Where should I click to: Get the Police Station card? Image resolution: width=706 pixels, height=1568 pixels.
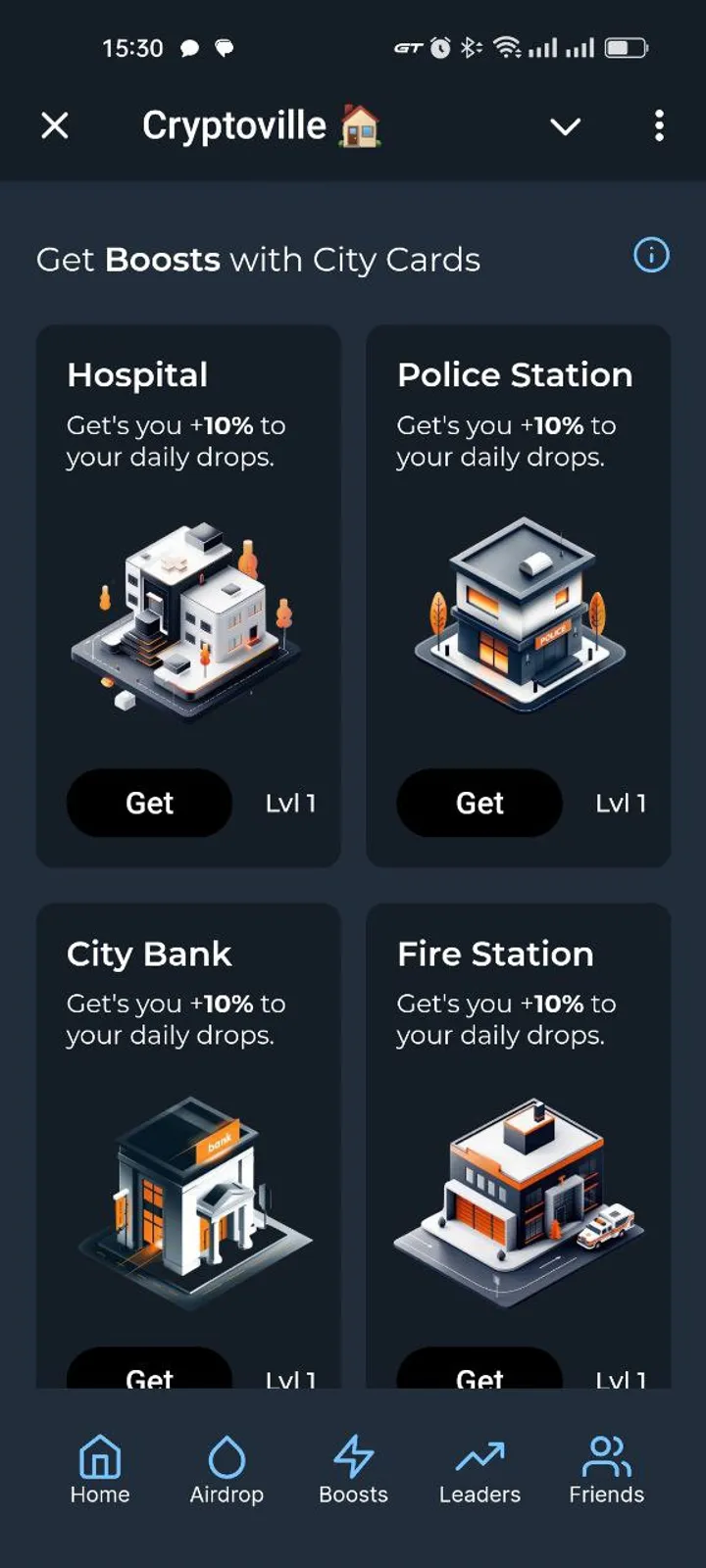tap(479, 803)
